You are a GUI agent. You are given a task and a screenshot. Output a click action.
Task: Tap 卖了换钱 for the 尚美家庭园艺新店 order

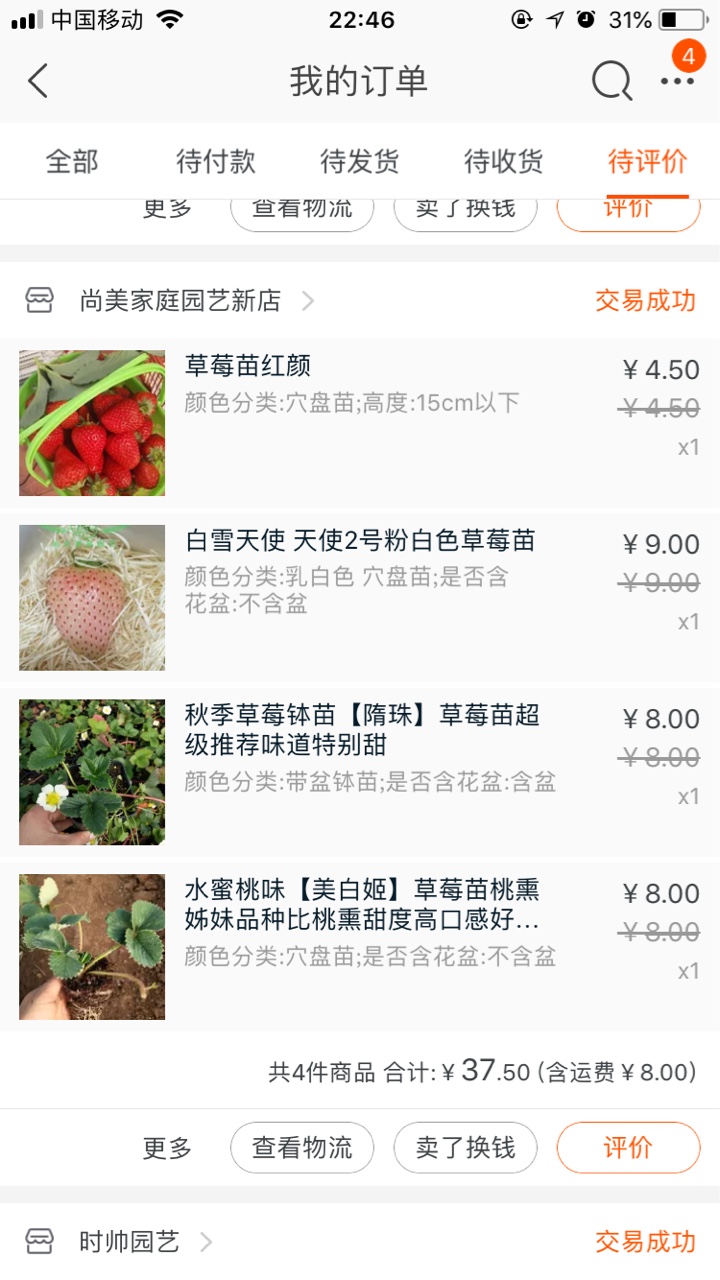[x=465, y=1148]
